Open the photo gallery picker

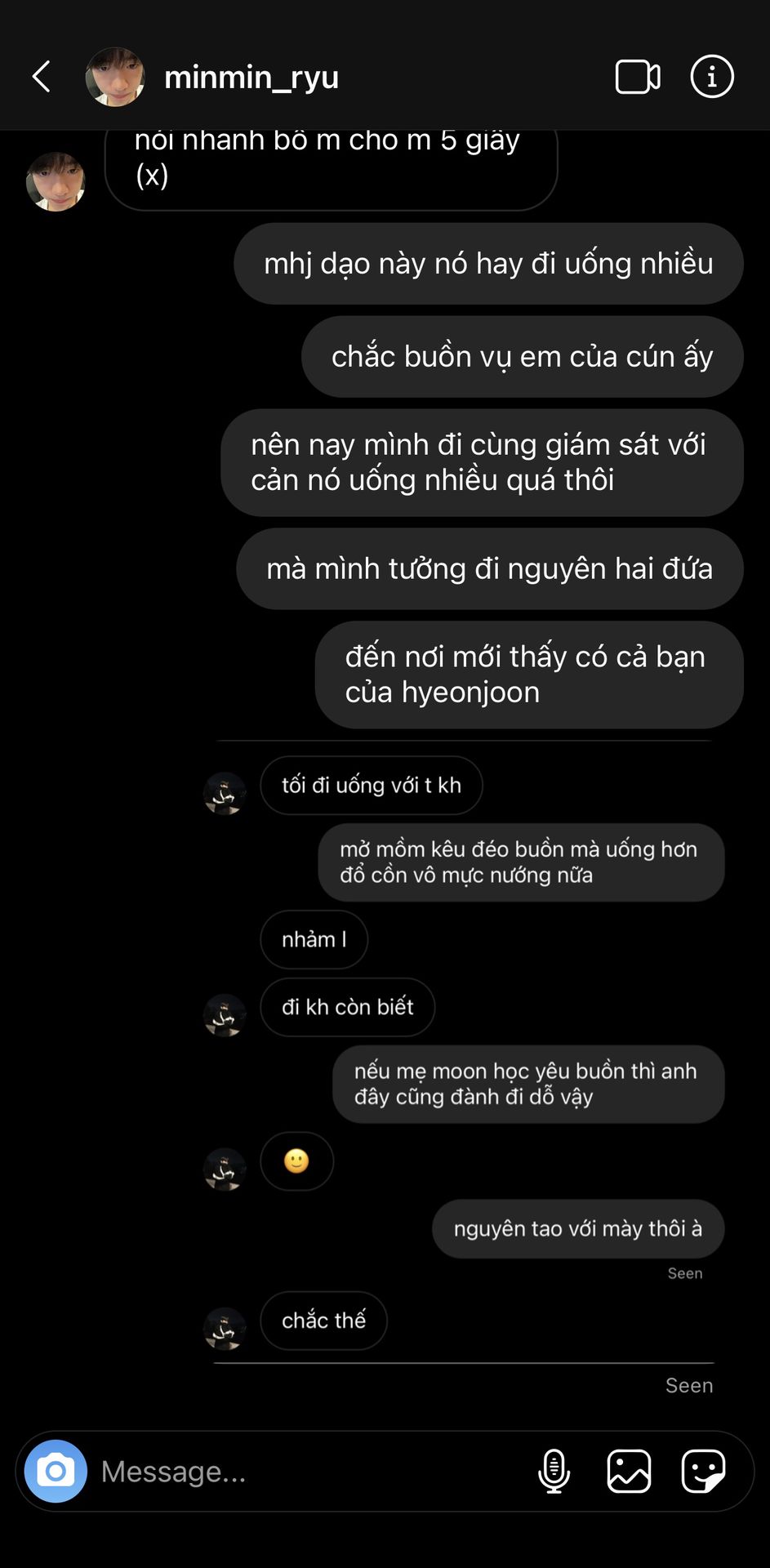tap(629, 1471)
